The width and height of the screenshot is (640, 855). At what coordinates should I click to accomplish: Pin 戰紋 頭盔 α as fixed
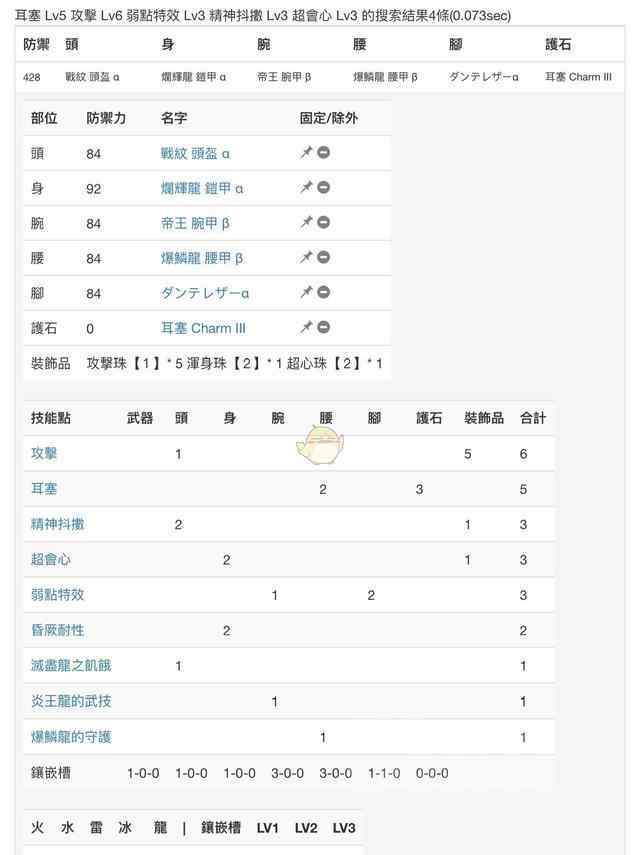point(307,153)
